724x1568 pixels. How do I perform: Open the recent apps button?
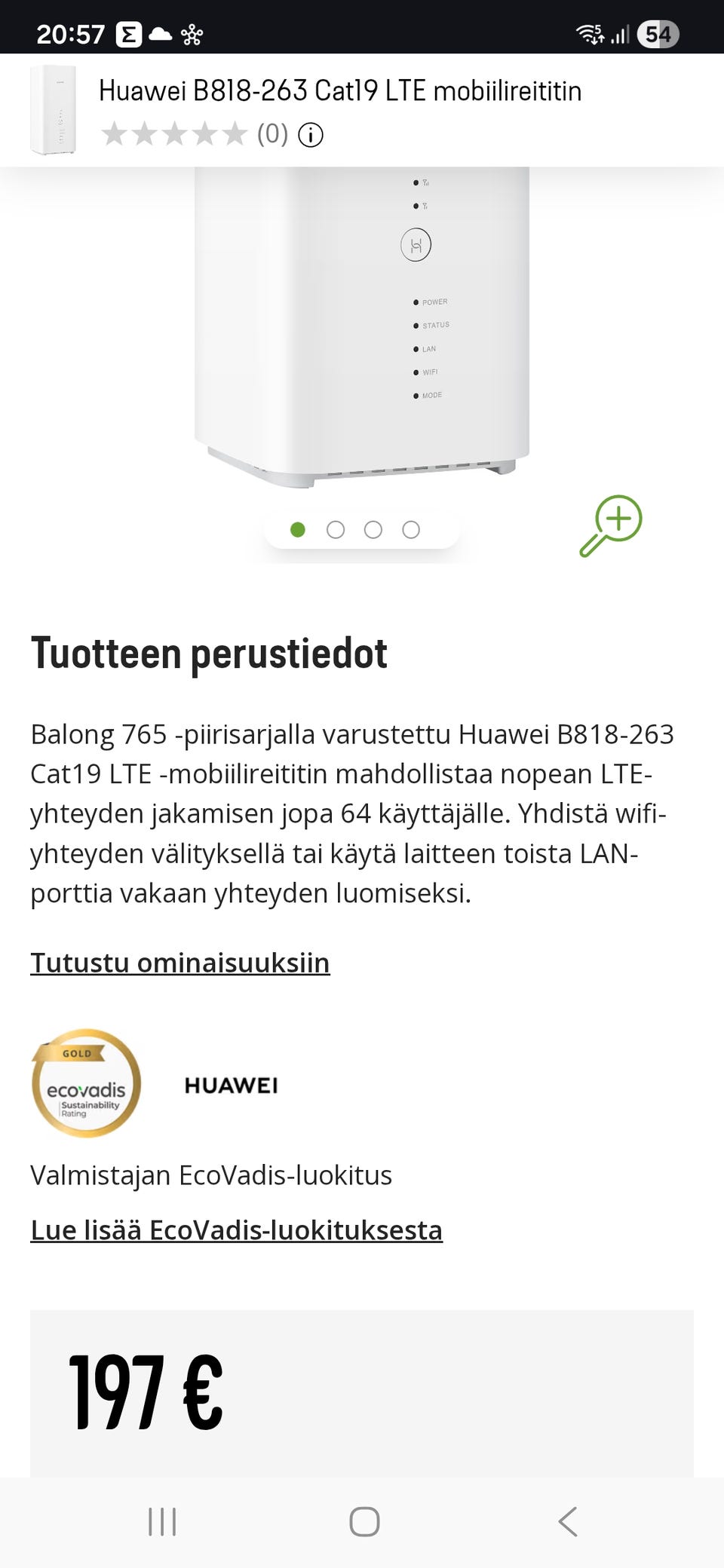[x=162, y=1521]
